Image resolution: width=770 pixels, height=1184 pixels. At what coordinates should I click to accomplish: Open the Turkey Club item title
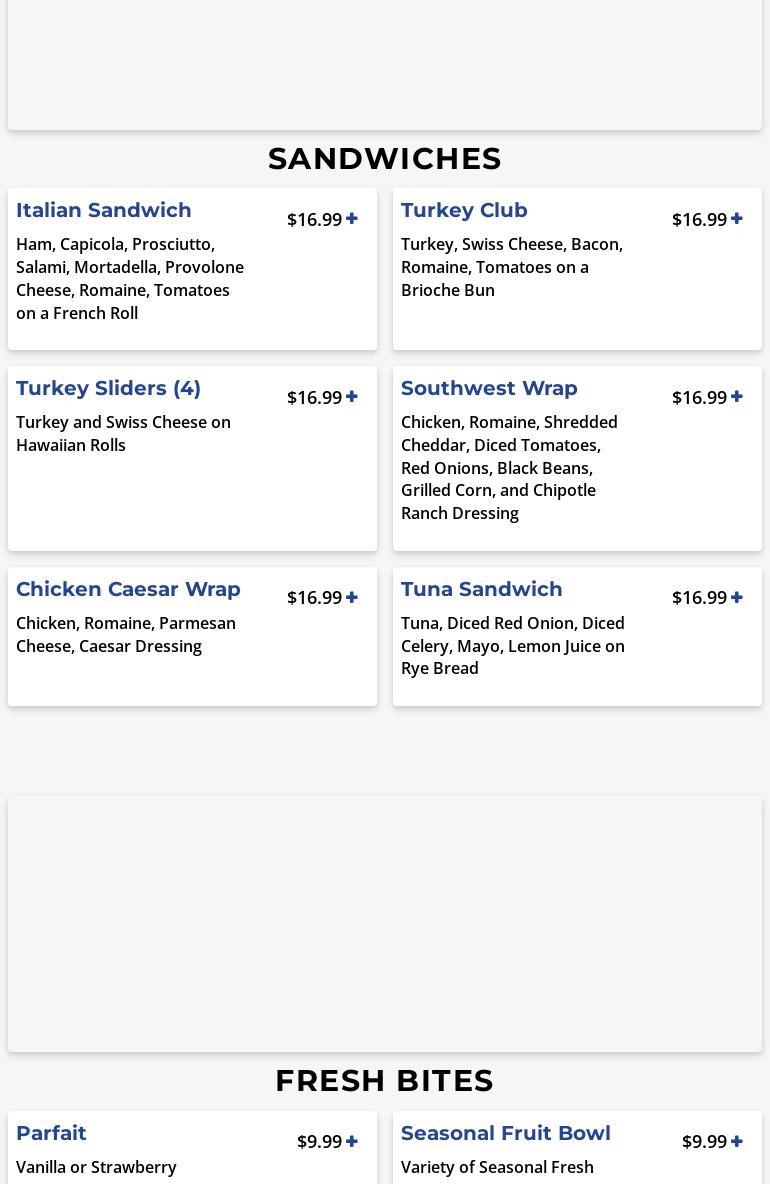pyautogui.click(x=464, y=210)
